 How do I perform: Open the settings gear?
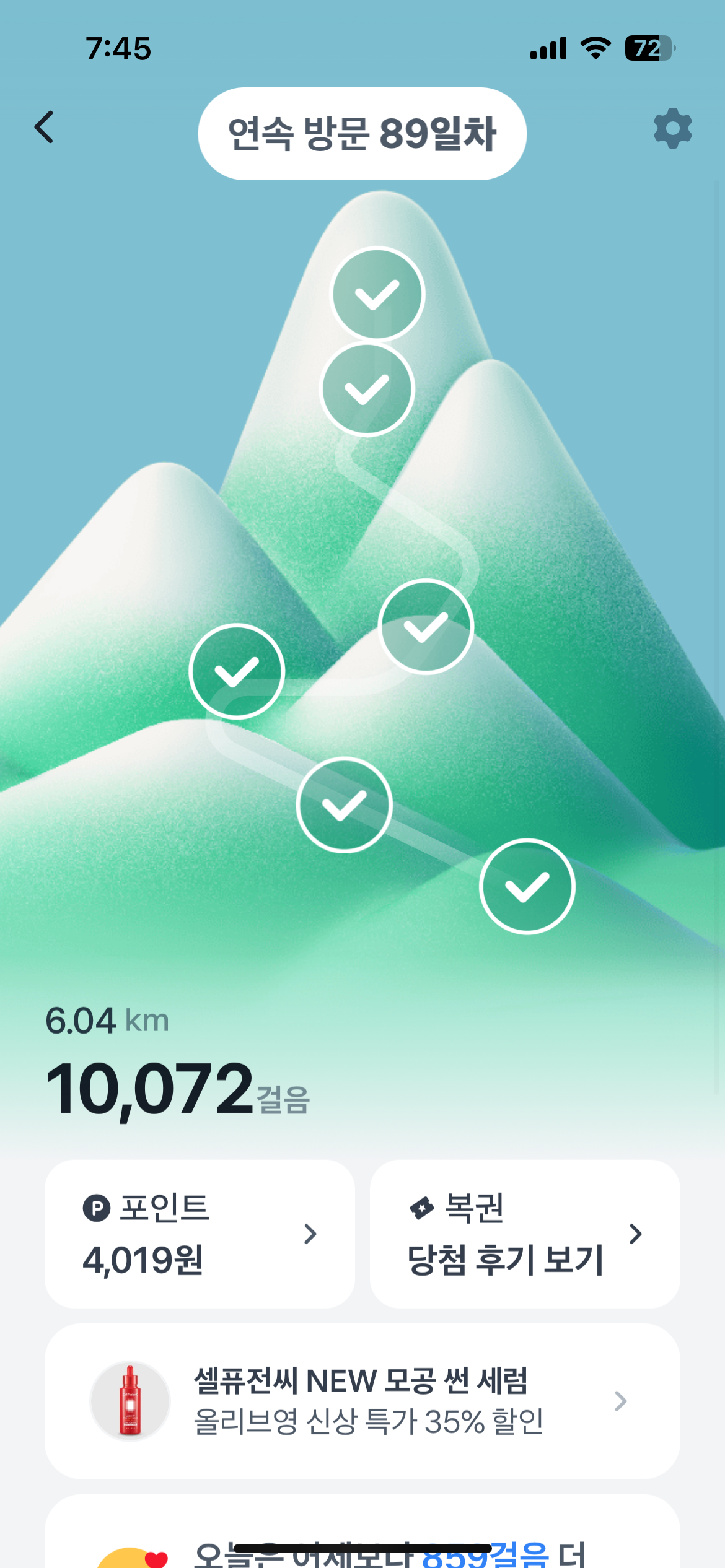672,128
